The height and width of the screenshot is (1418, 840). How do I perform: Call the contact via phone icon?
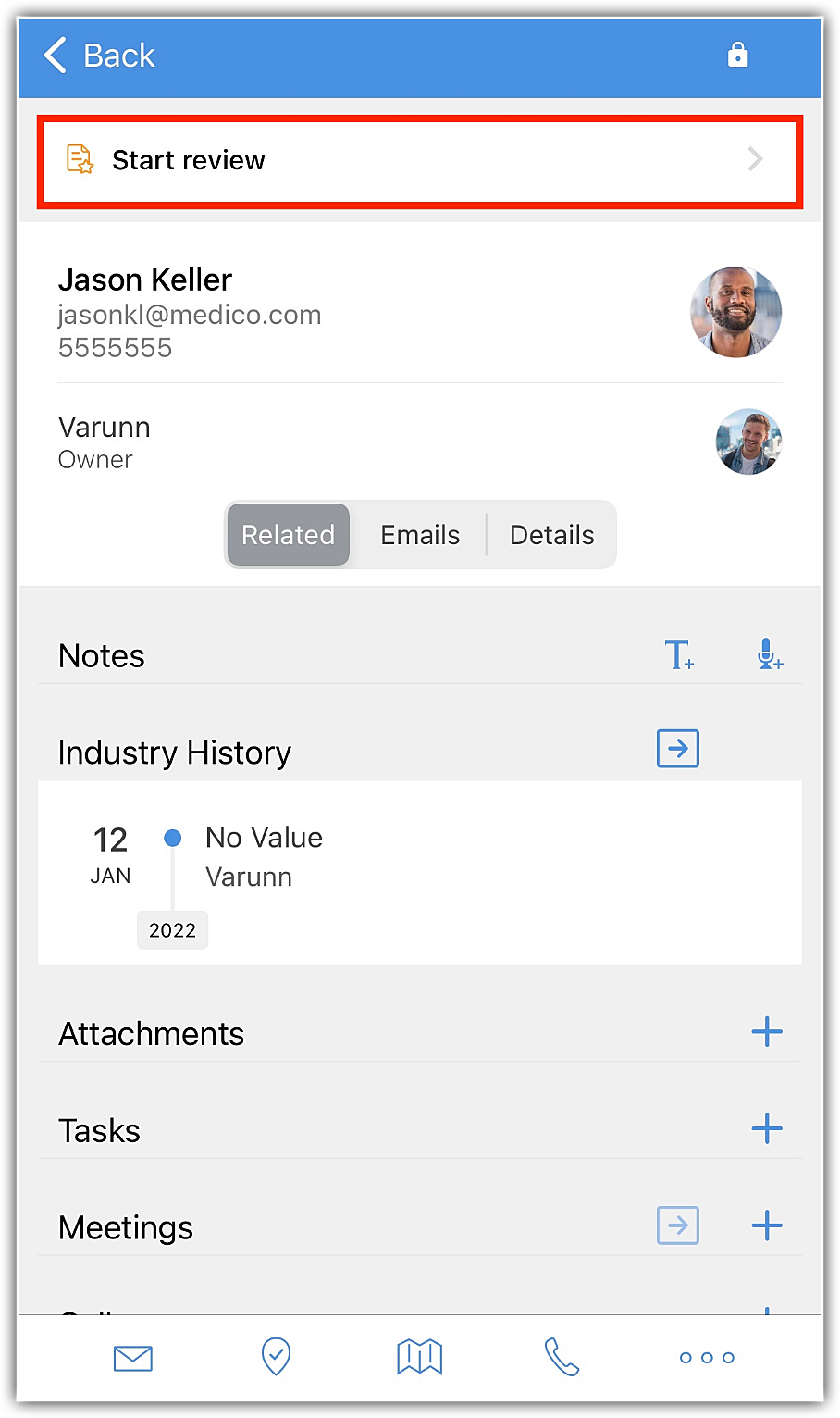(x=562, y=1357)
